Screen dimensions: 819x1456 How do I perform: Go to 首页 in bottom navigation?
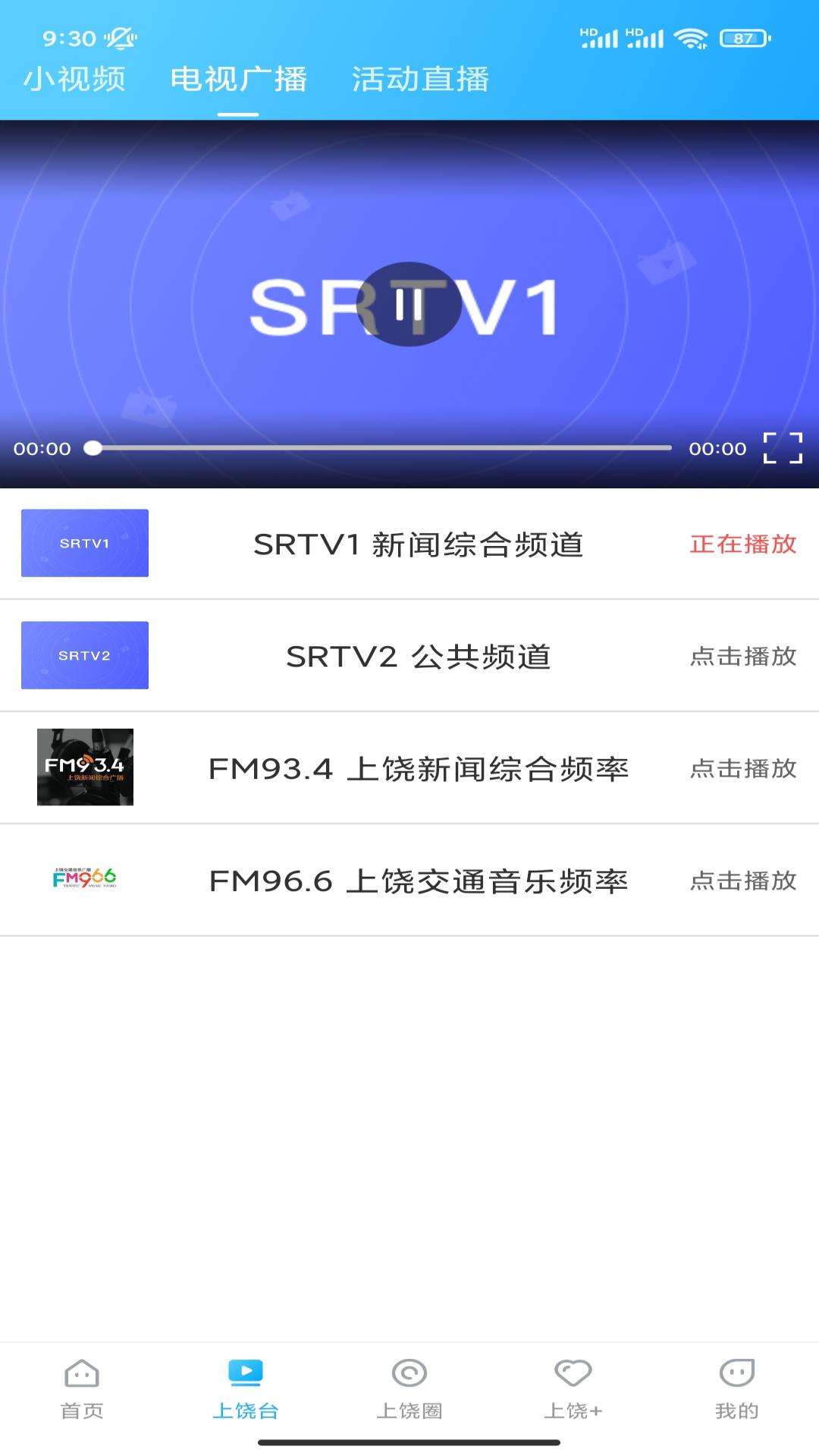tap(82, 1388)
